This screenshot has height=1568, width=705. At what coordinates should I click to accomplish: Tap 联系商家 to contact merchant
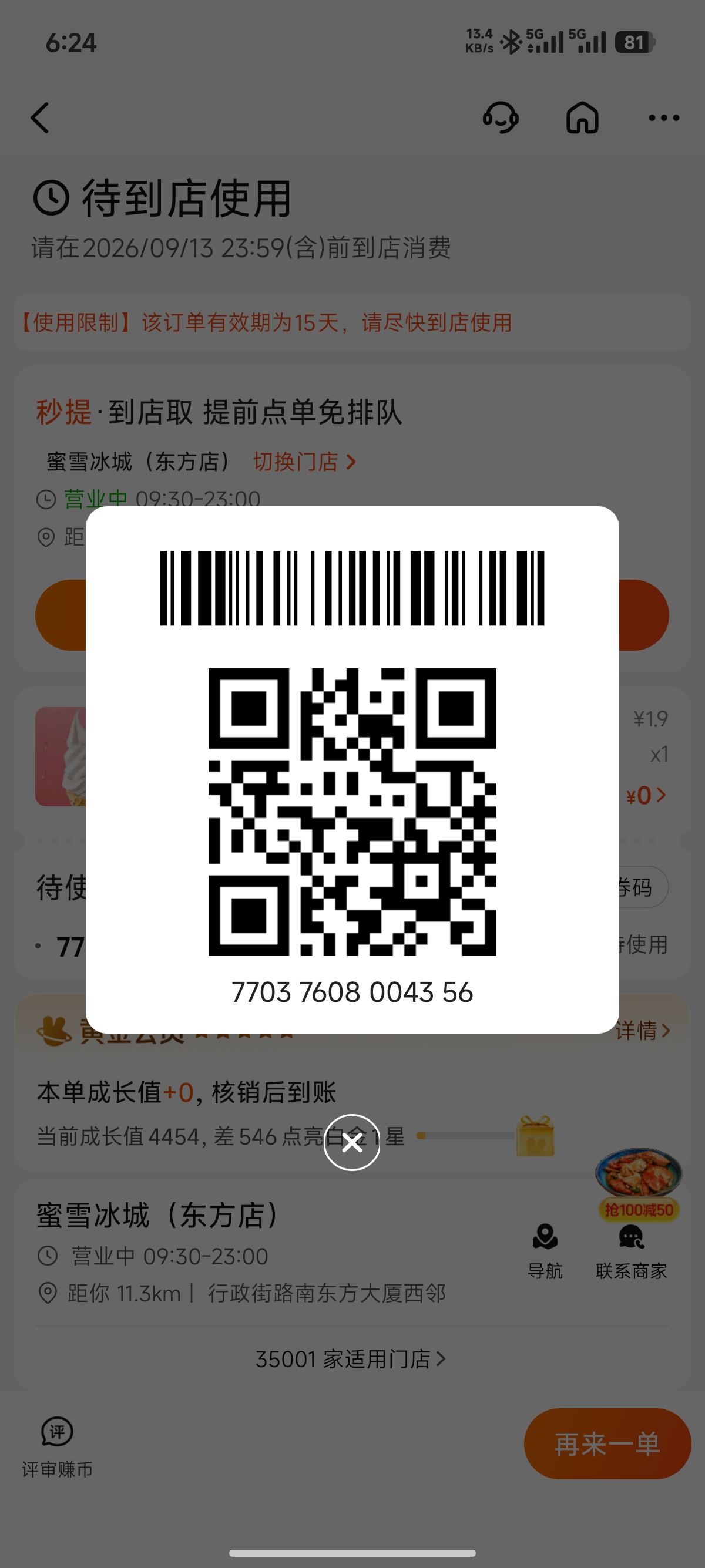[632, 1251]
